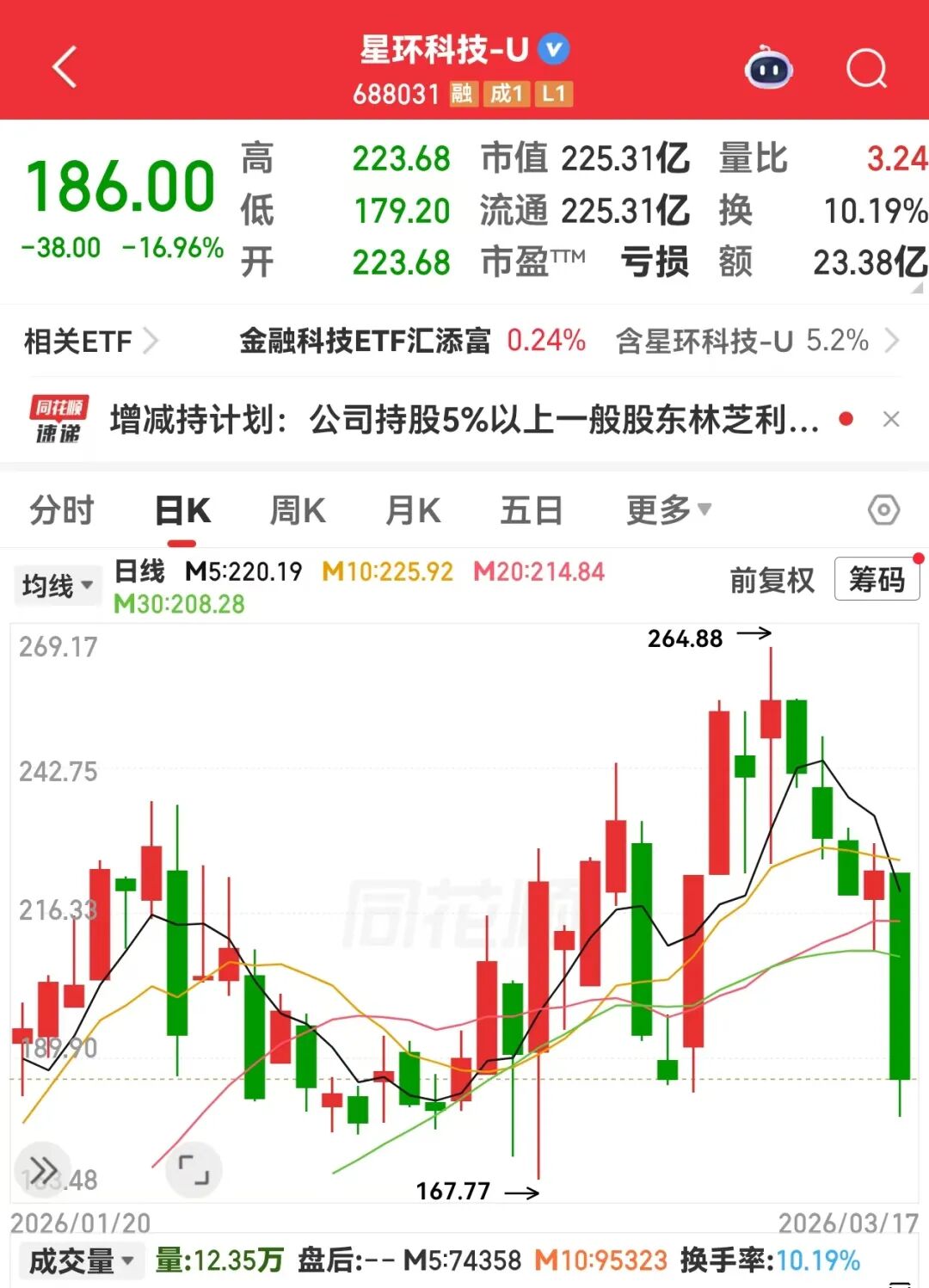929x1288 pixels.
Task: Switch to the 分时 chart tab
Action: click(x=62, y=510)
